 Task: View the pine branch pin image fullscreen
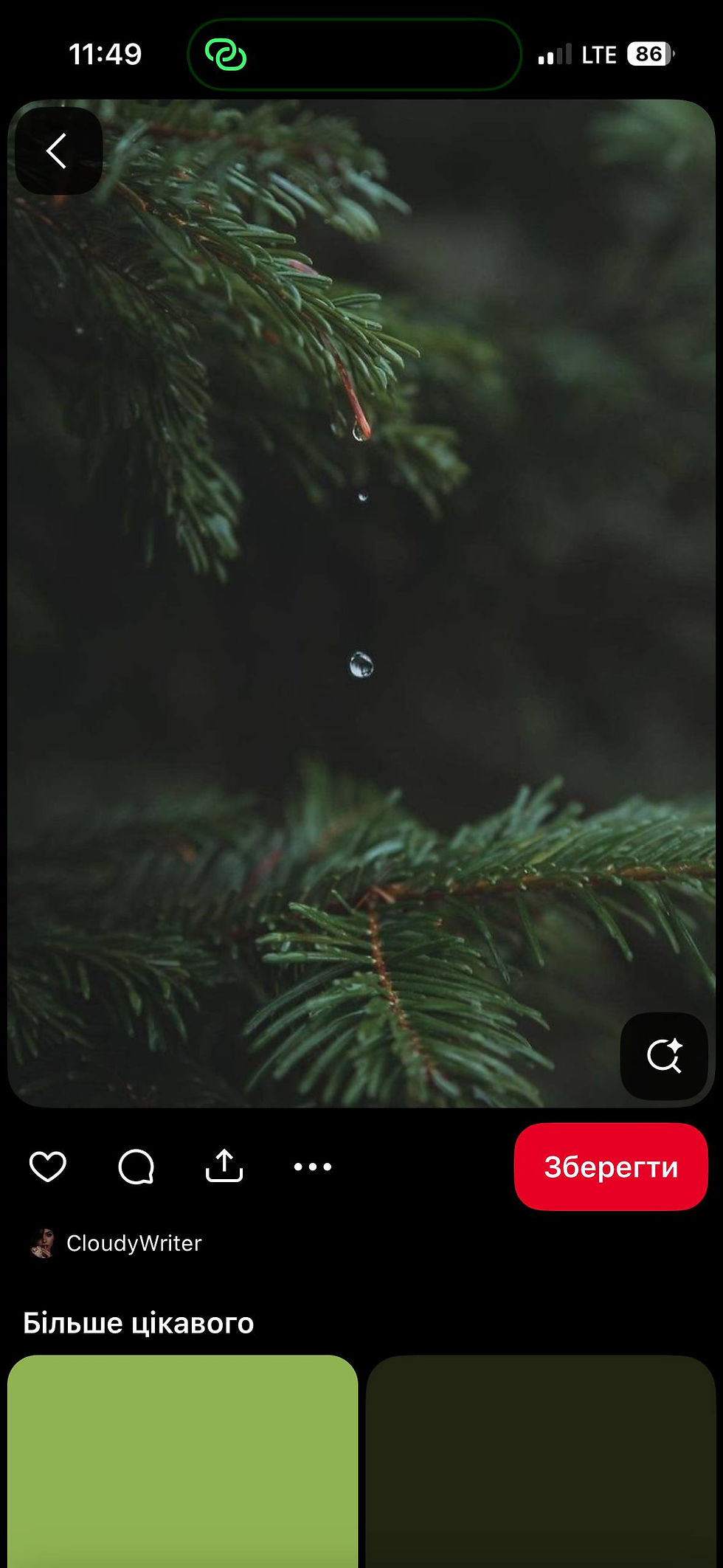tap(361, 590)
